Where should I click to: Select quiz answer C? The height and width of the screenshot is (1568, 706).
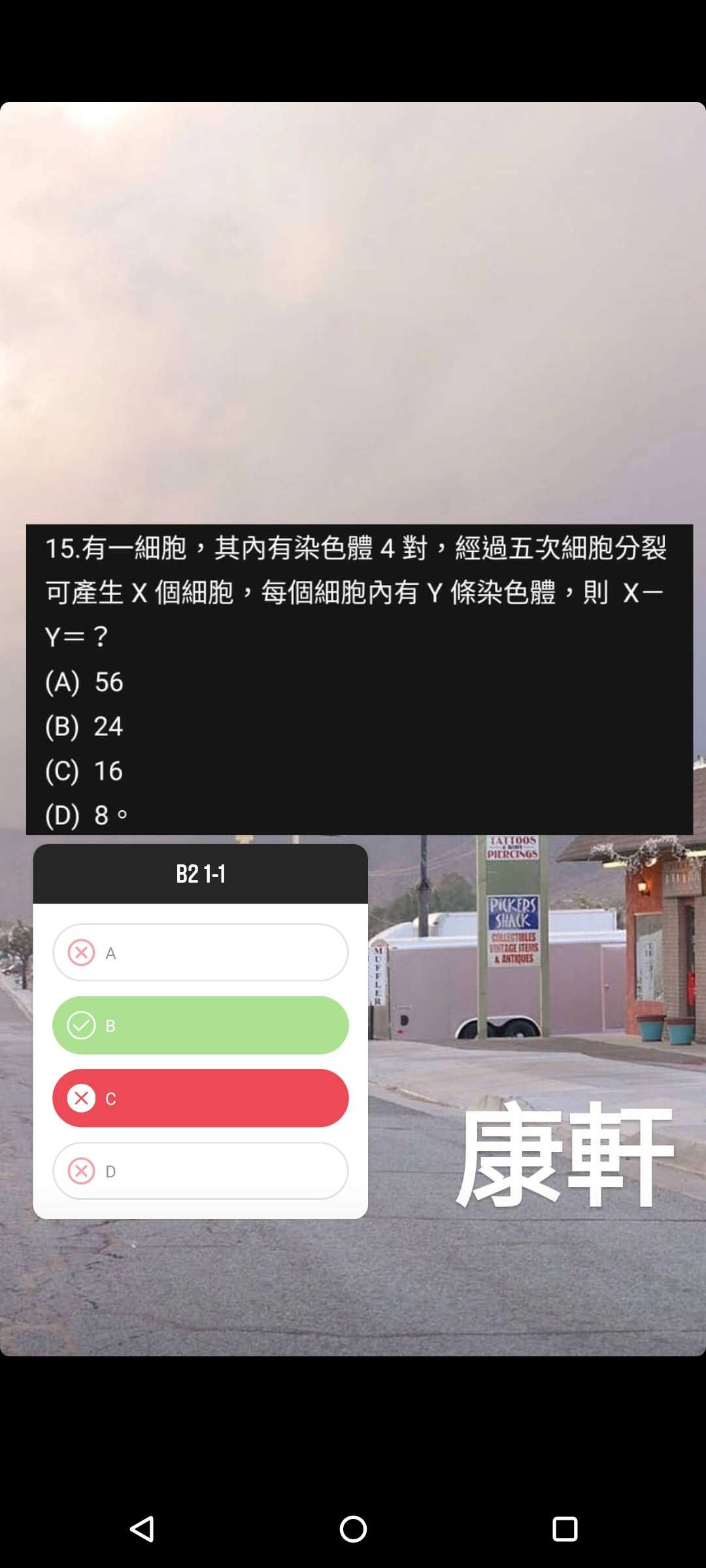(x=200, y=1098)
